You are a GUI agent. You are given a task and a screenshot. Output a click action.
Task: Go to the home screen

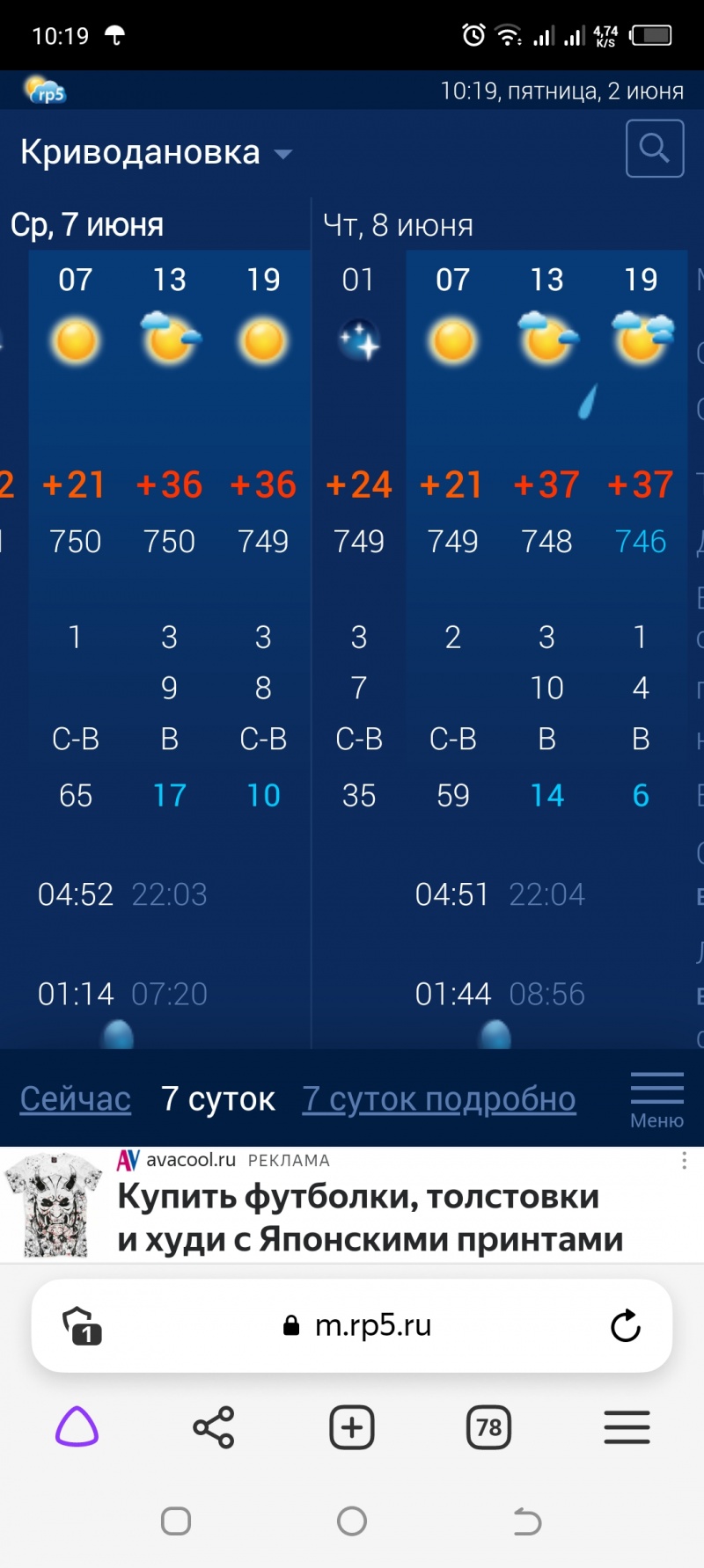pos(351,1521)
